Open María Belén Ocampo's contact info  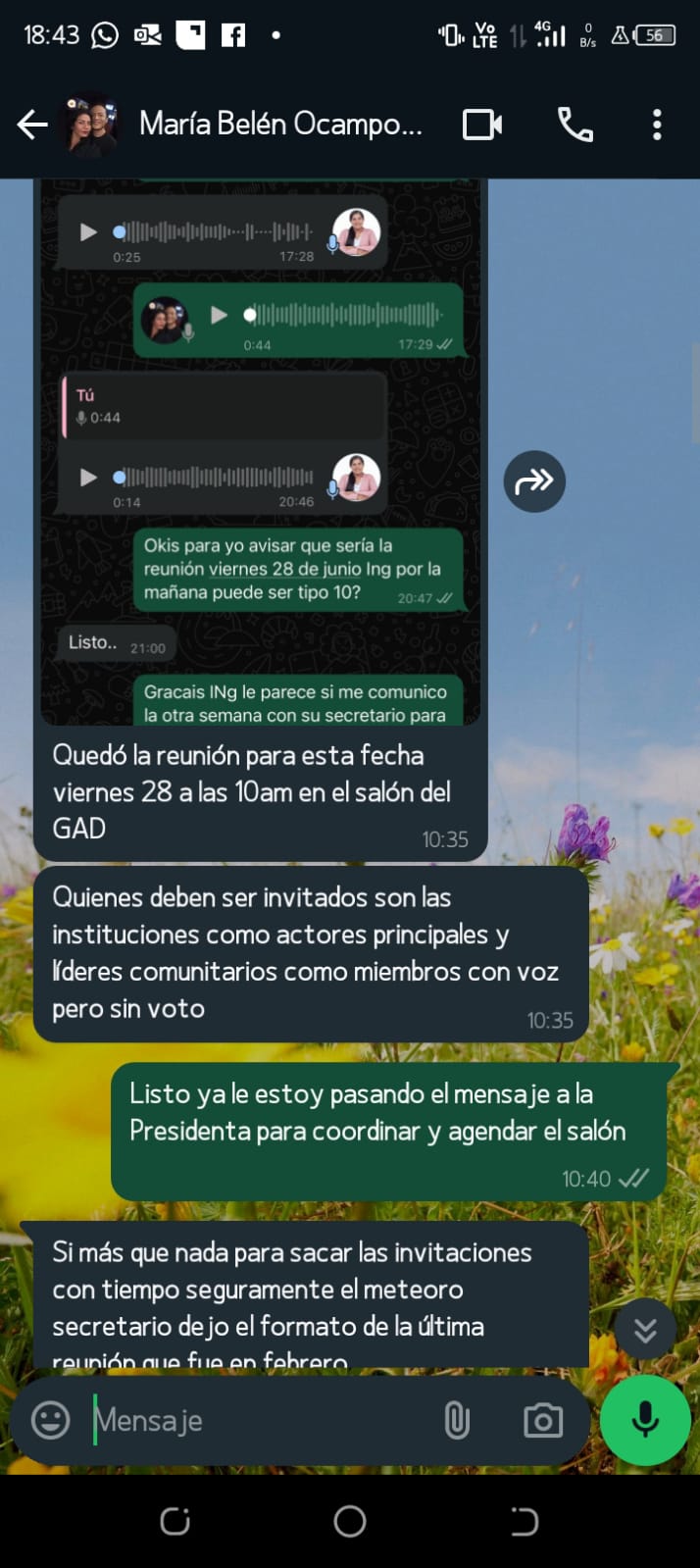(280, 125)
